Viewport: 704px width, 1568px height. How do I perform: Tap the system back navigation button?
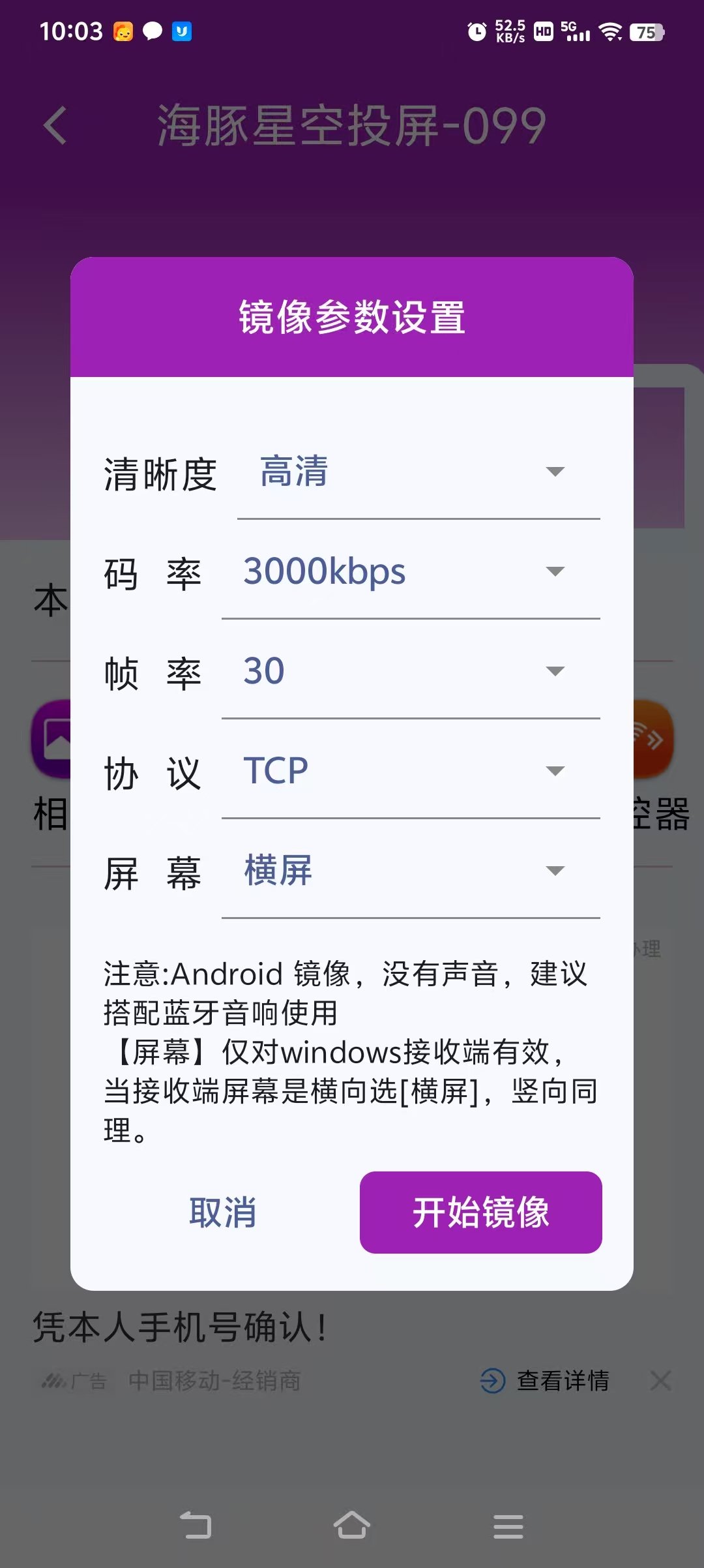196,1525
